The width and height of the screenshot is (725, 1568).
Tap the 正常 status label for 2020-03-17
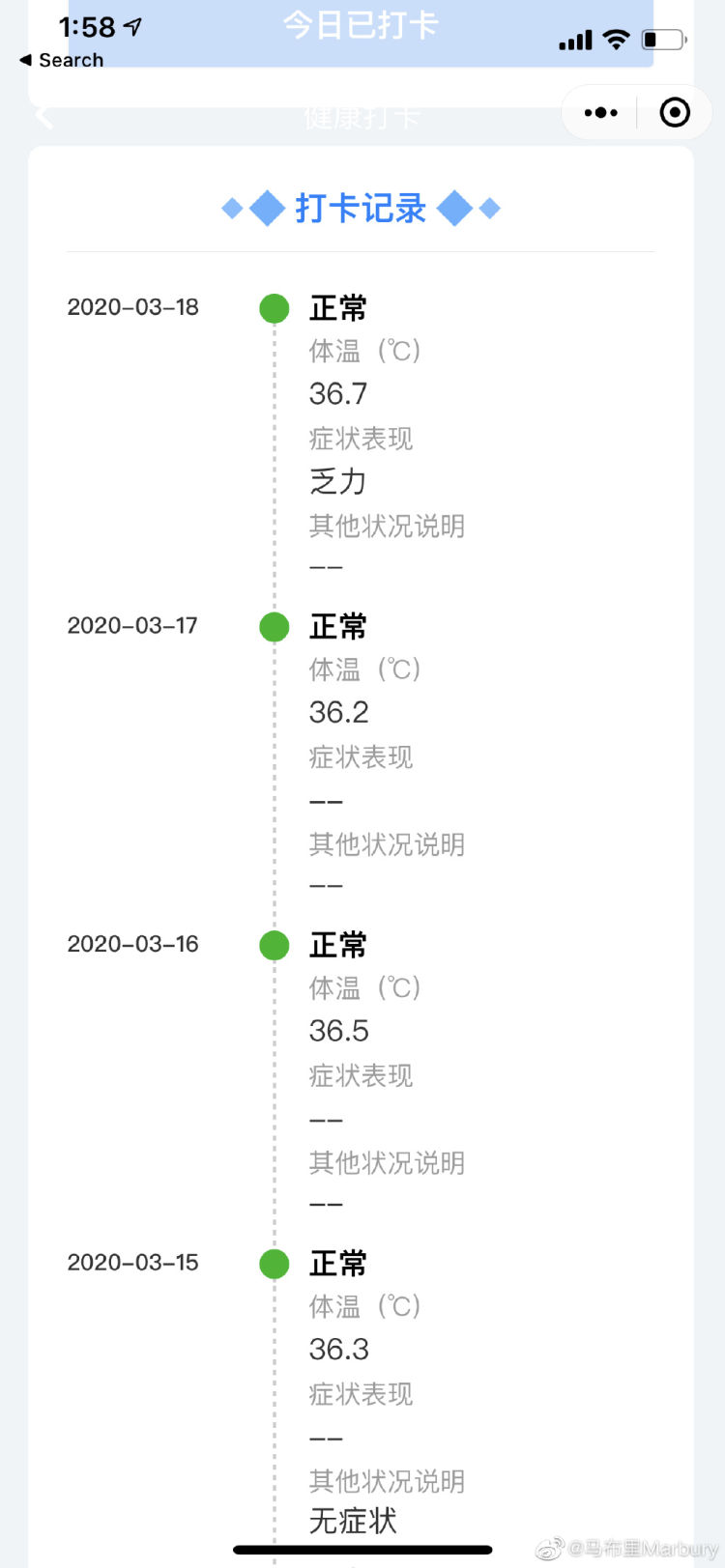tap(336, 626)
